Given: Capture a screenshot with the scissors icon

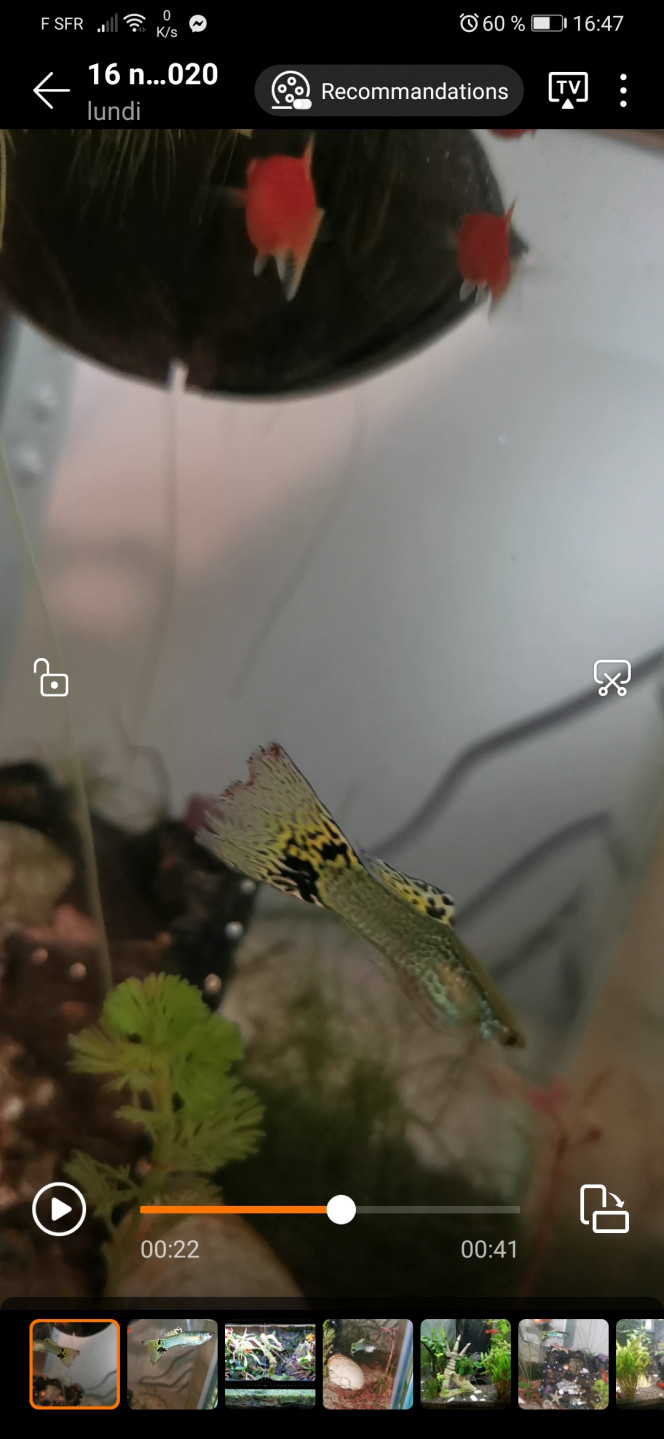Looking at the screenshot, I should (611, 677).
